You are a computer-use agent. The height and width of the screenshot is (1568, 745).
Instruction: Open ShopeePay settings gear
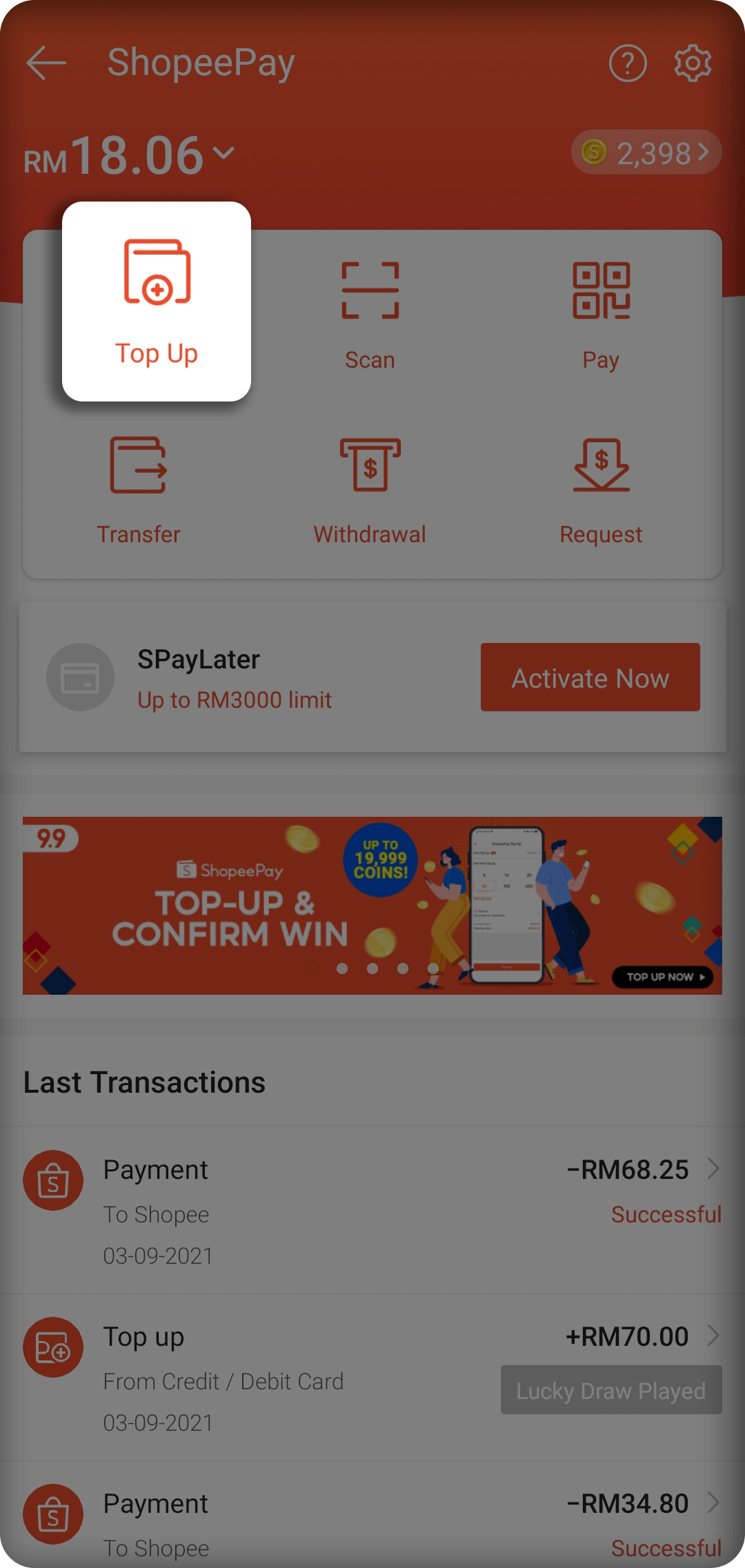point(692,63)
